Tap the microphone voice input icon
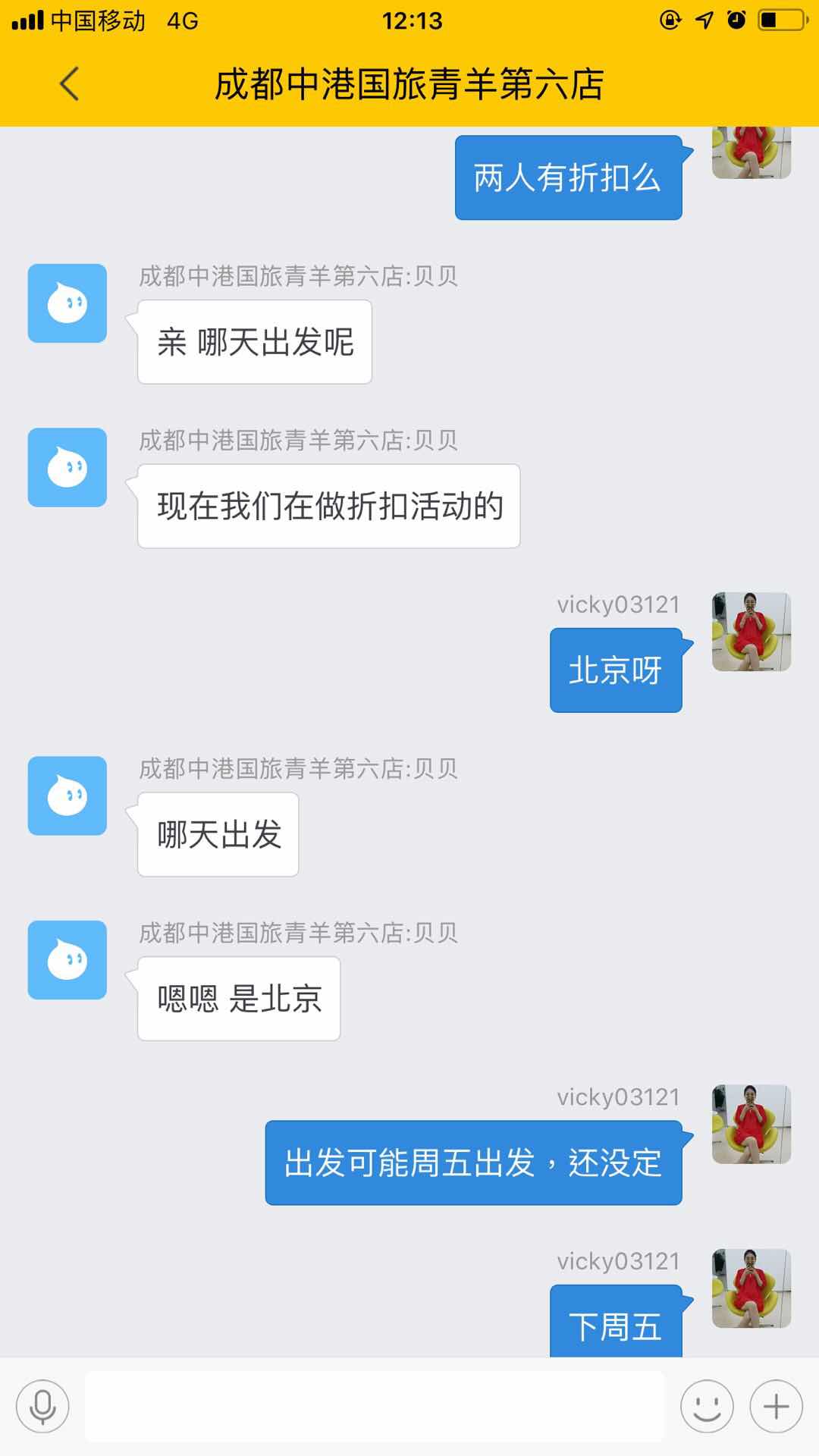Screen dimensions: 819x1456 point(42,1407)
